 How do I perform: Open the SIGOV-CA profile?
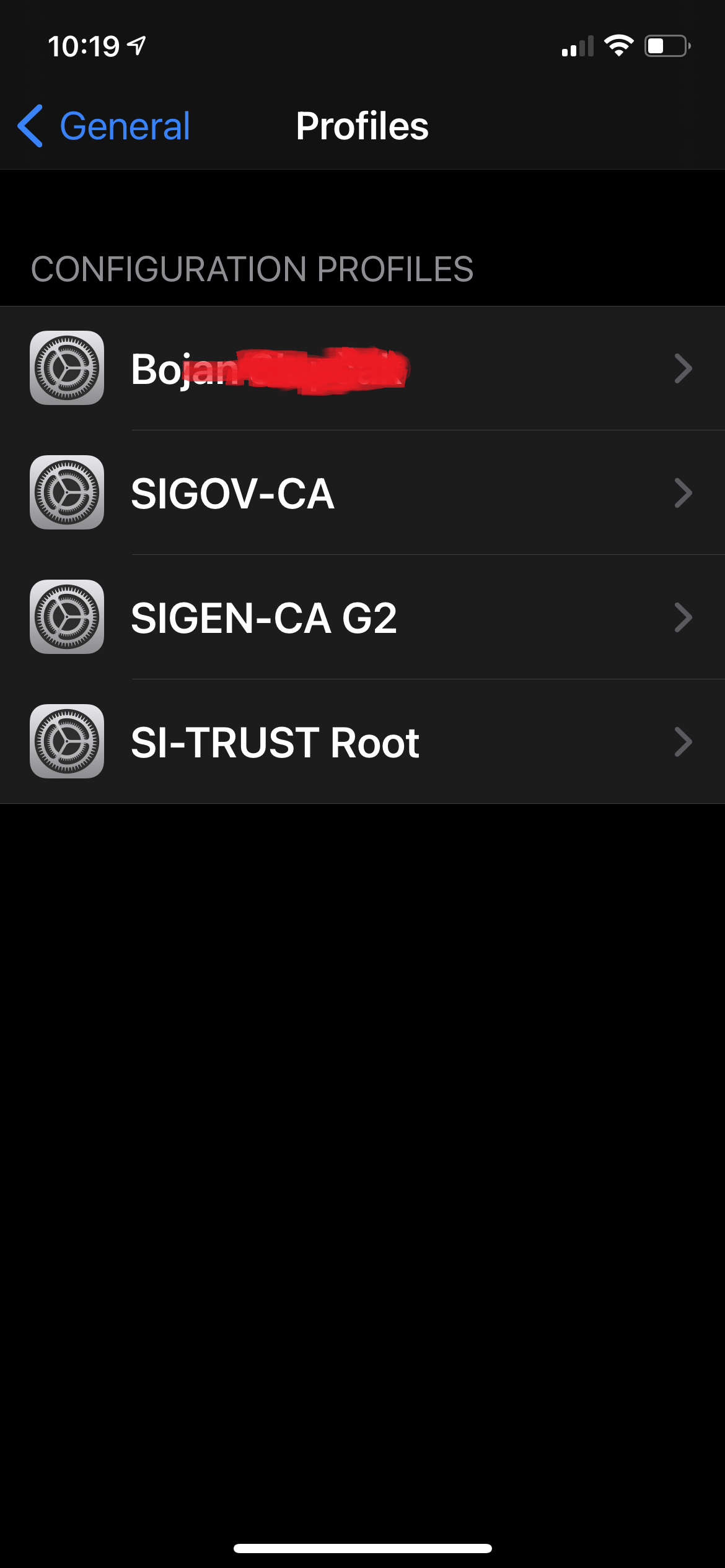(x=362, y=493)
